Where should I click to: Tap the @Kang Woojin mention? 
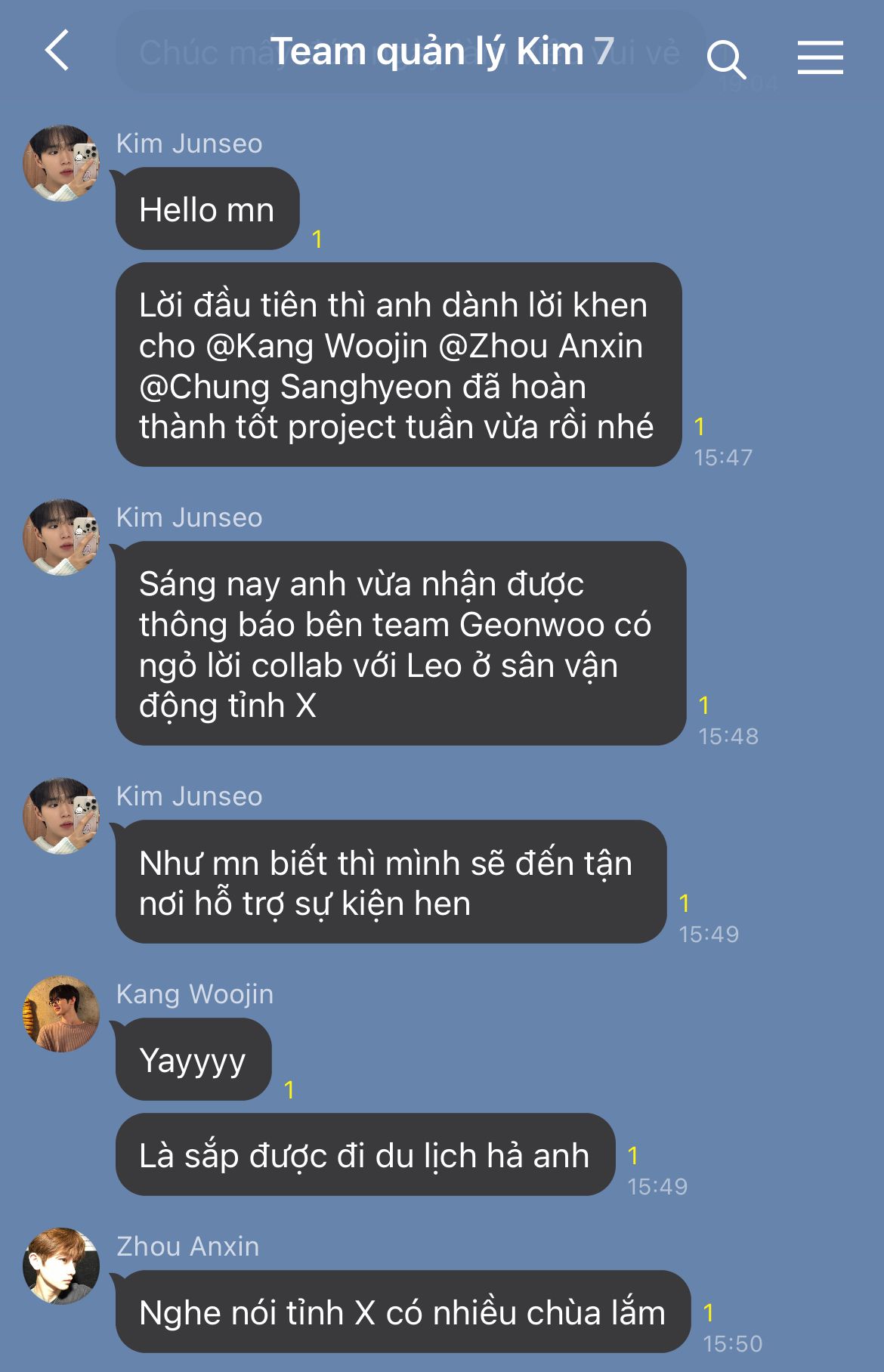click(x=317, y=347)
